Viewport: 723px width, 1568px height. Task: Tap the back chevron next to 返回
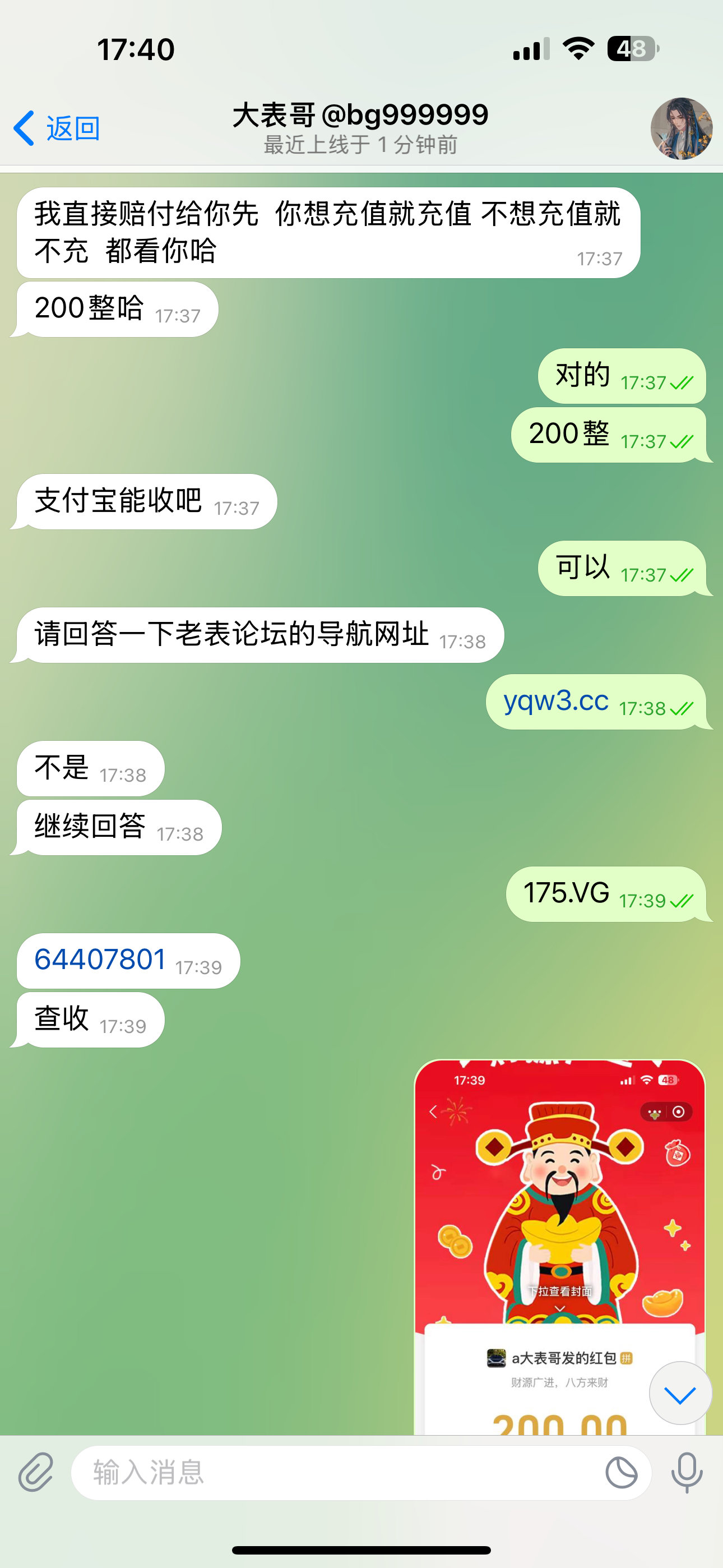(x=22, y=127)
